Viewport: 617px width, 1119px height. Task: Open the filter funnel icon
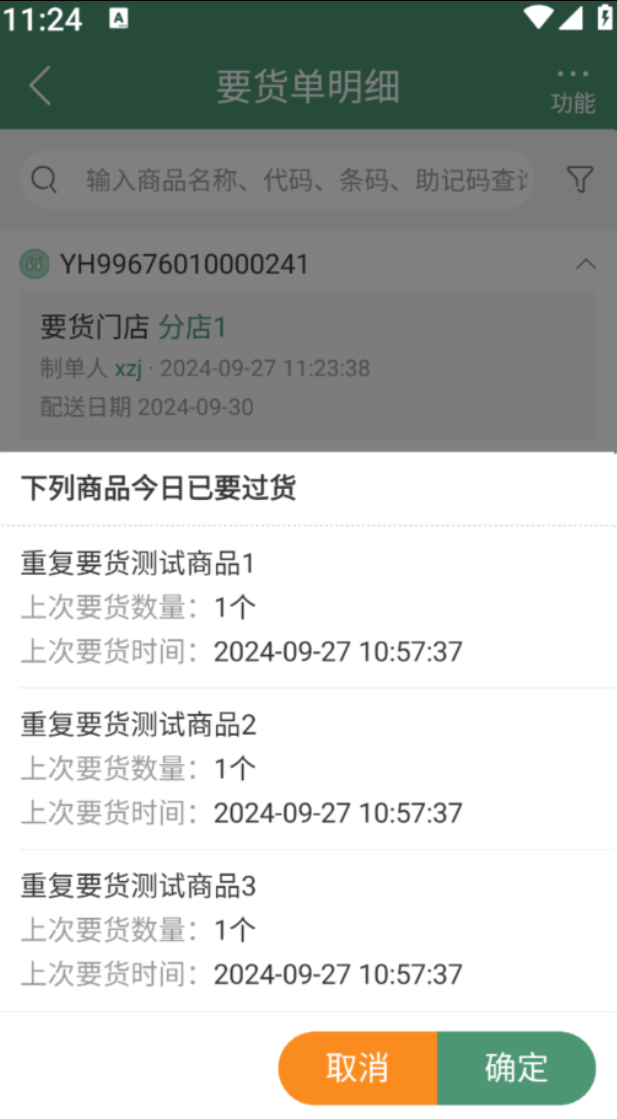(580, 179)
